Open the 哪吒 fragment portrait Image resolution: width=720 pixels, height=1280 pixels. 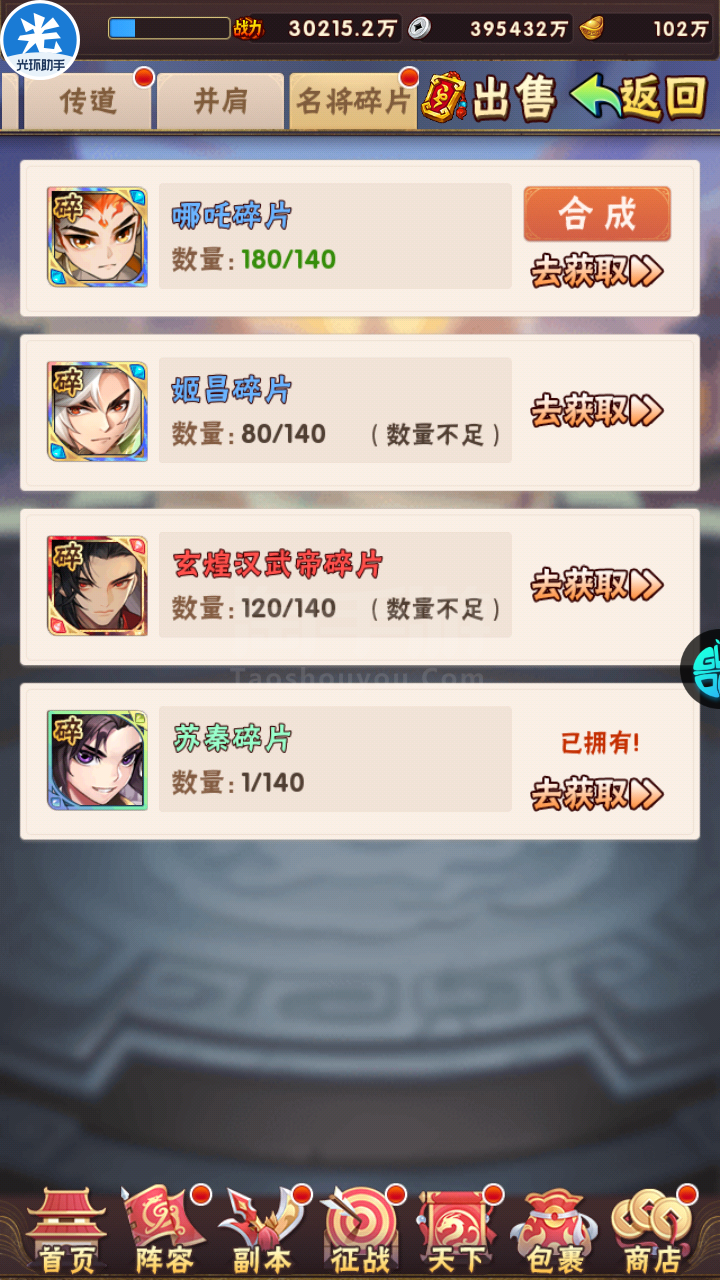[x=97, y=237]
